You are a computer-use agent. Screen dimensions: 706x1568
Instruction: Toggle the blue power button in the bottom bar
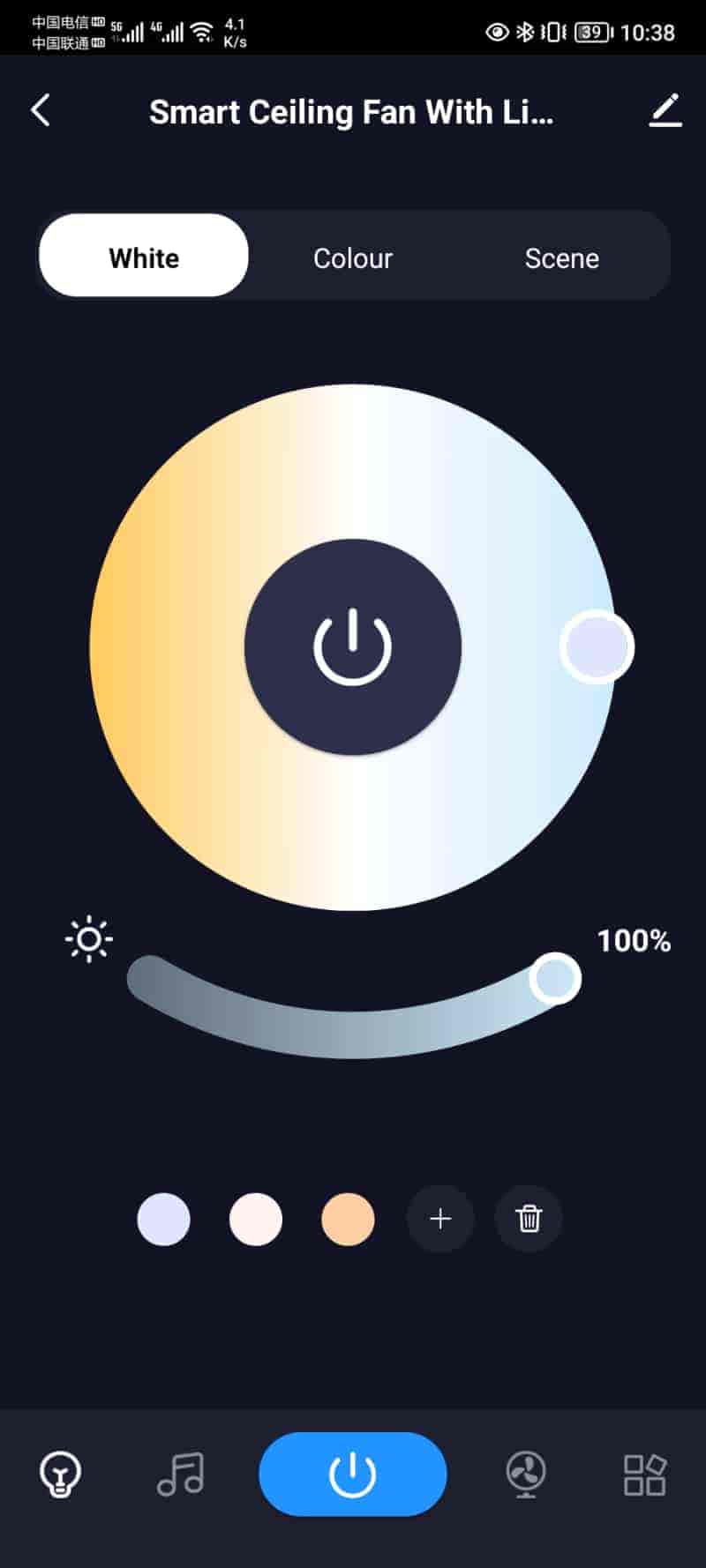[x=353, y=1474]
